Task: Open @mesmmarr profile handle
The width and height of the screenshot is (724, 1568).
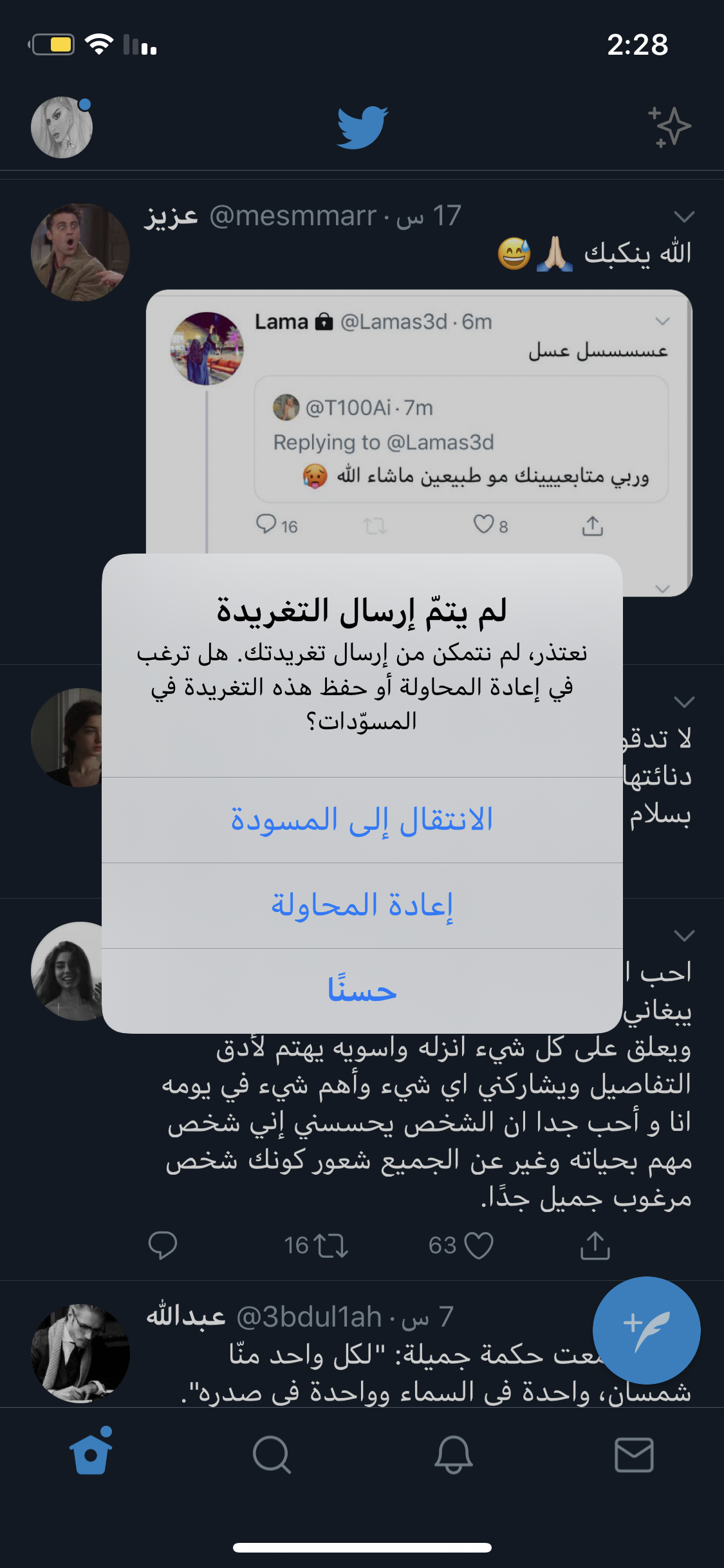Action: [x=293, y=216]
